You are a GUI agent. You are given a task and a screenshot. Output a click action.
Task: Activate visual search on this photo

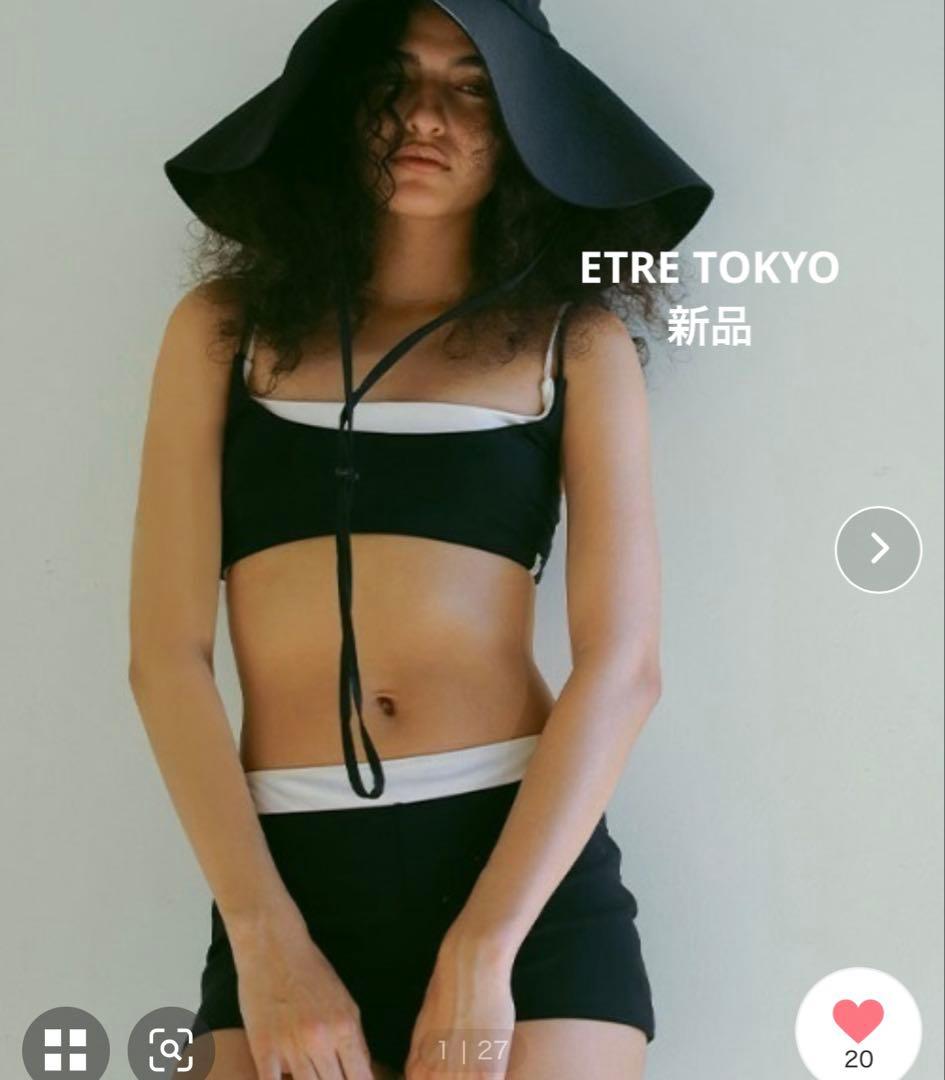170,1047
